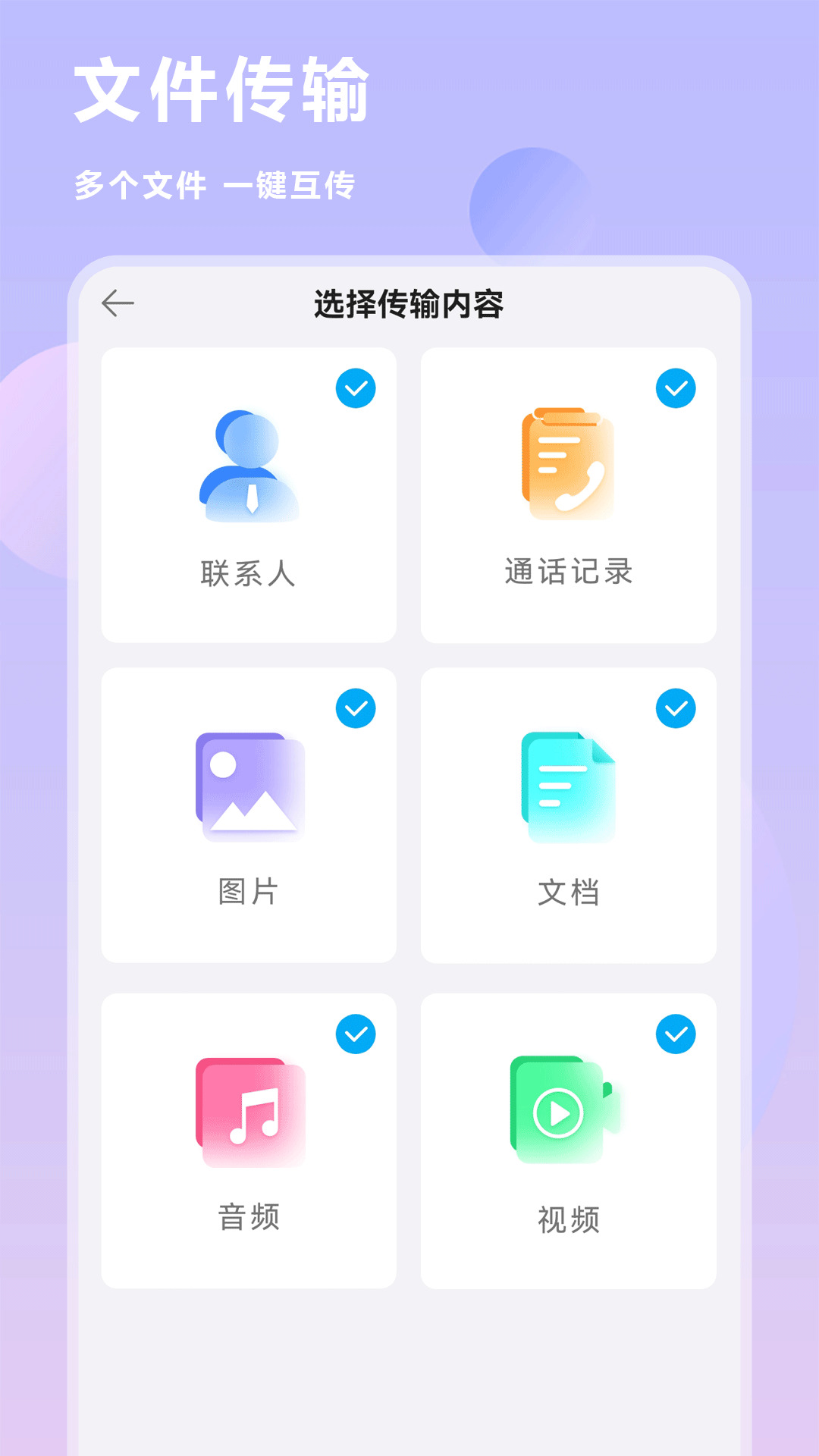Toggle the 文档 selection circle
The width and height of the screenshot is (819, 1456).
(x=675, y=709)
